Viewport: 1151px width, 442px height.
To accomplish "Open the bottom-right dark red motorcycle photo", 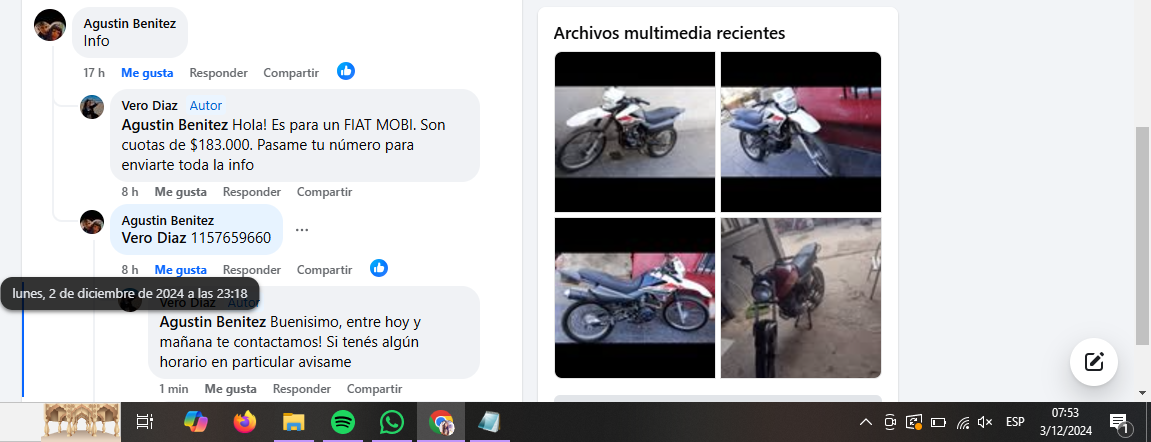I will pyautogui.click(x=801, y=298).
